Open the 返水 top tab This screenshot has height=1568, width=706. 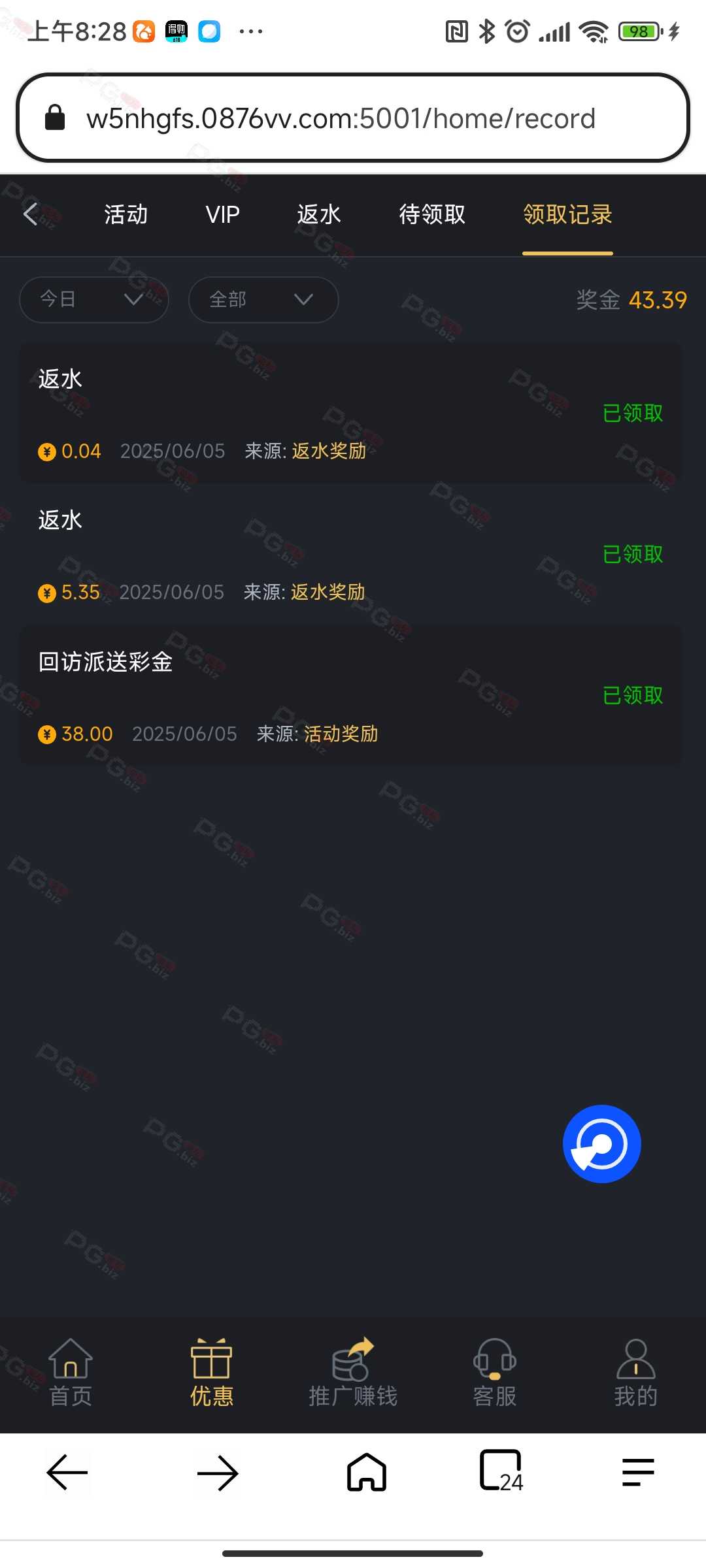click(319, 214)
